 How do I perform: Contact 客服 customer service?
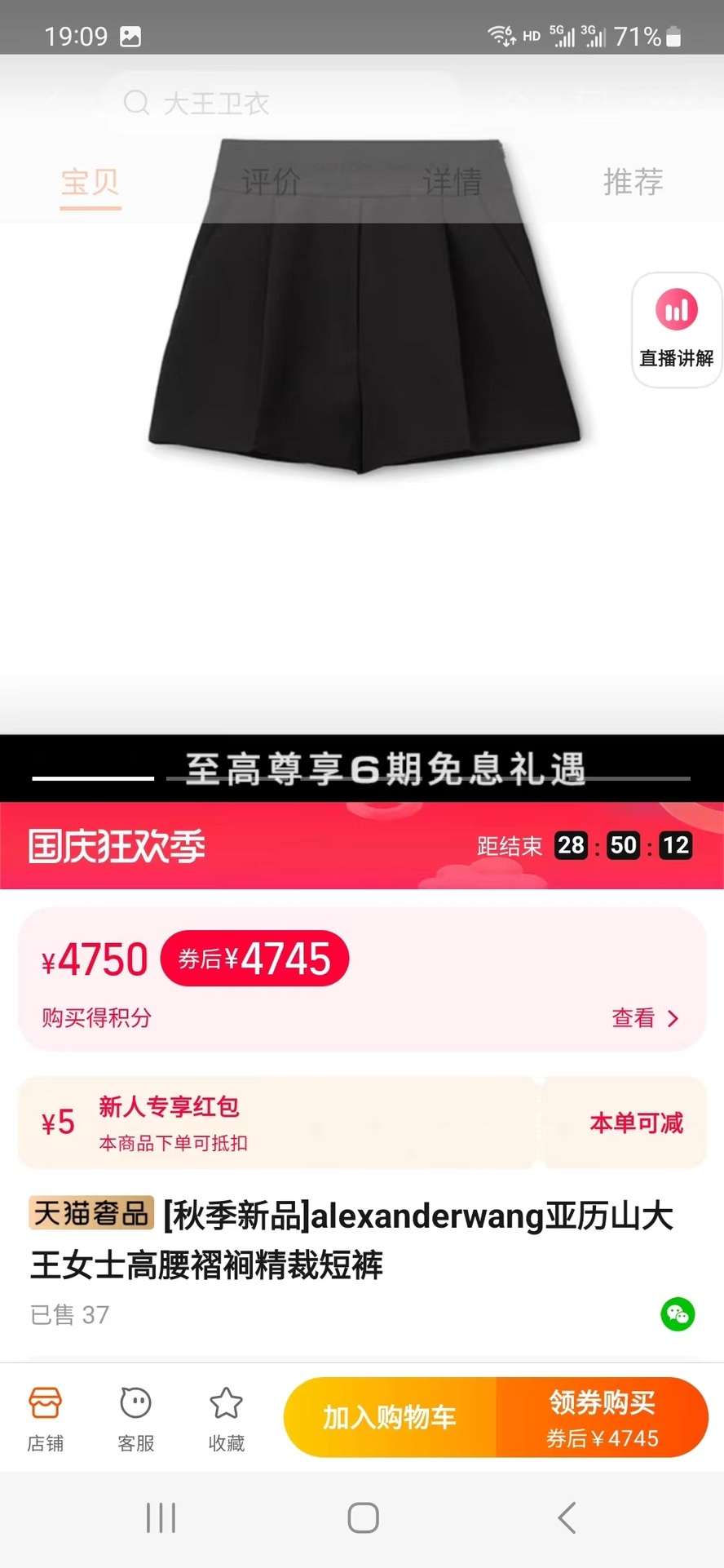(136, 1420)
